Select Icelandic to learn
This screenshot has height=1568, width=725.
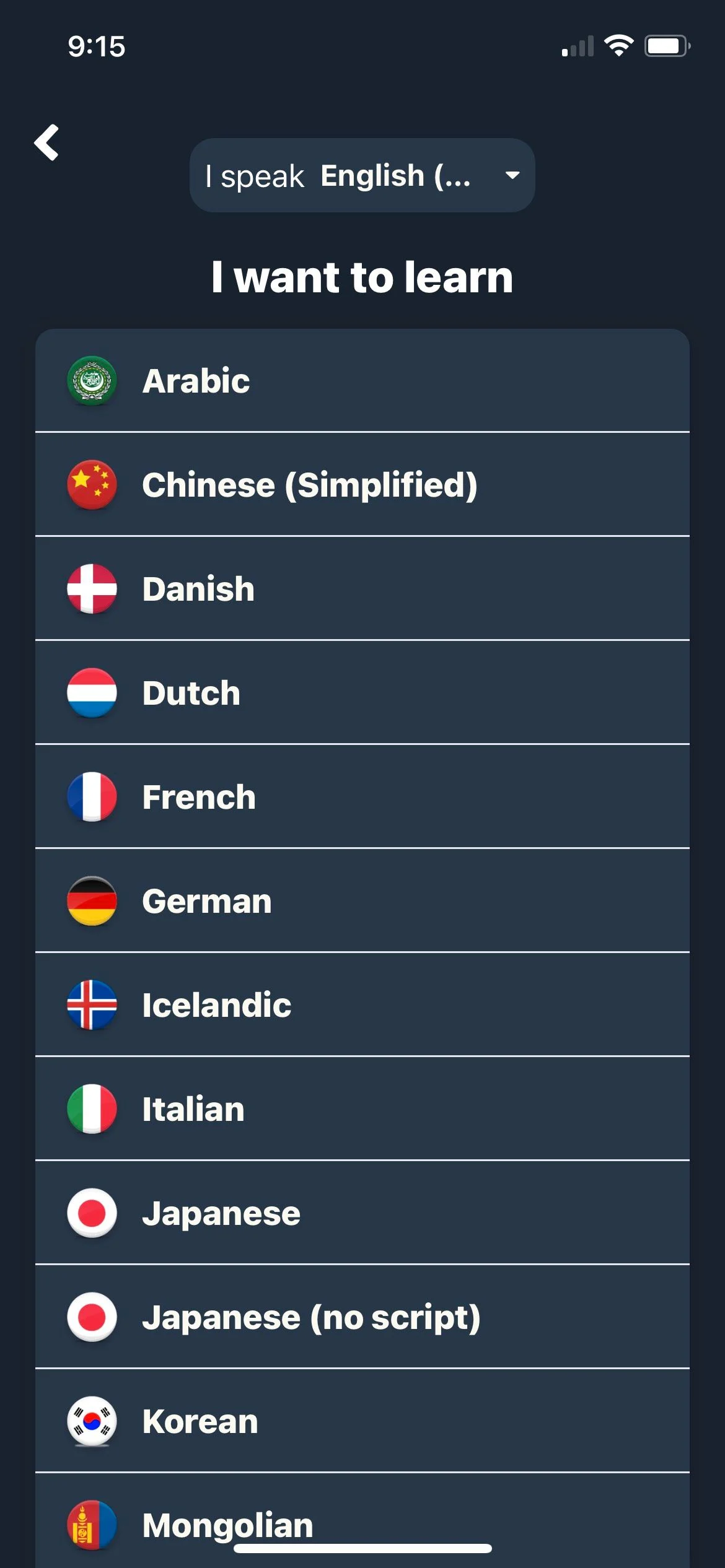[362, 1005]
